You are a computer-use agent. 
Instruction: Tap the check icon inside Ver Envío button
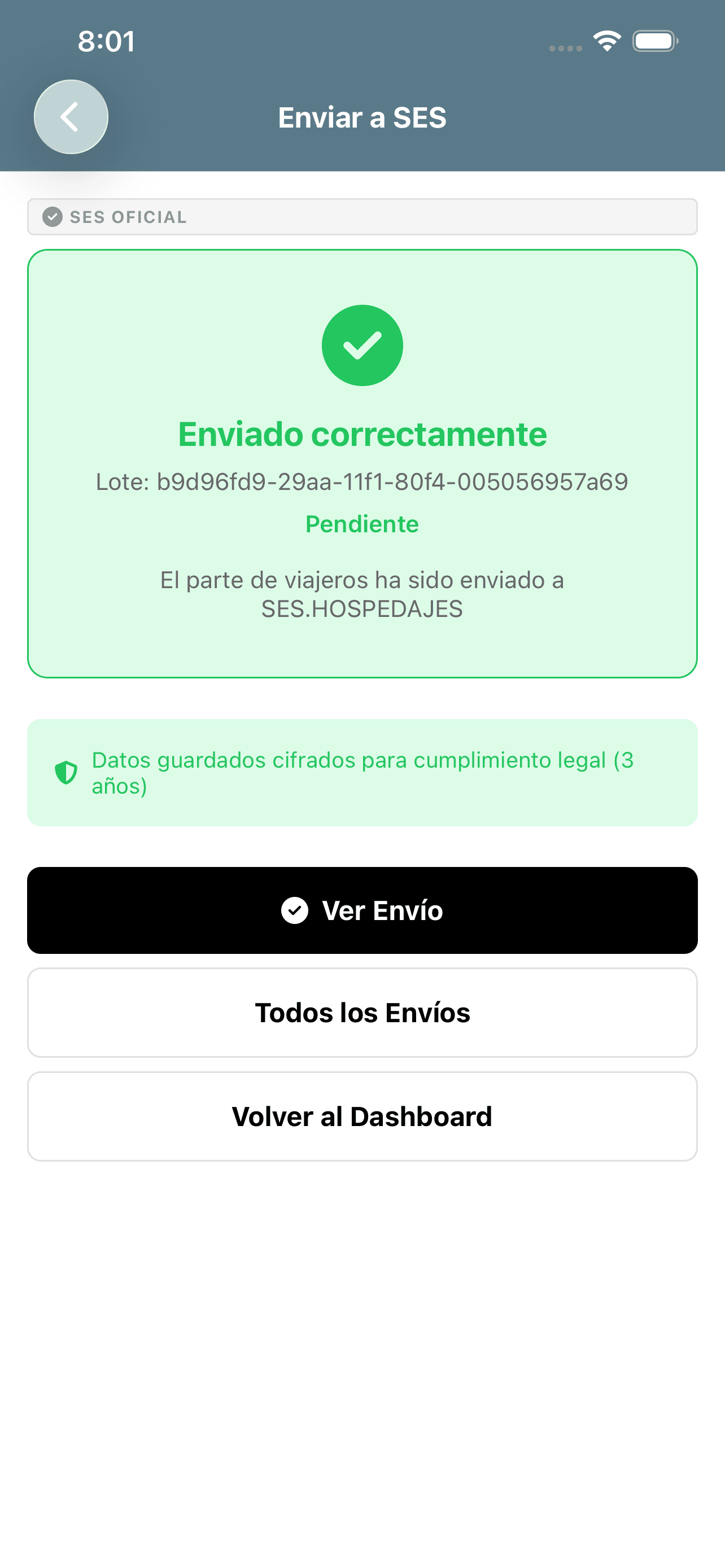295,910
